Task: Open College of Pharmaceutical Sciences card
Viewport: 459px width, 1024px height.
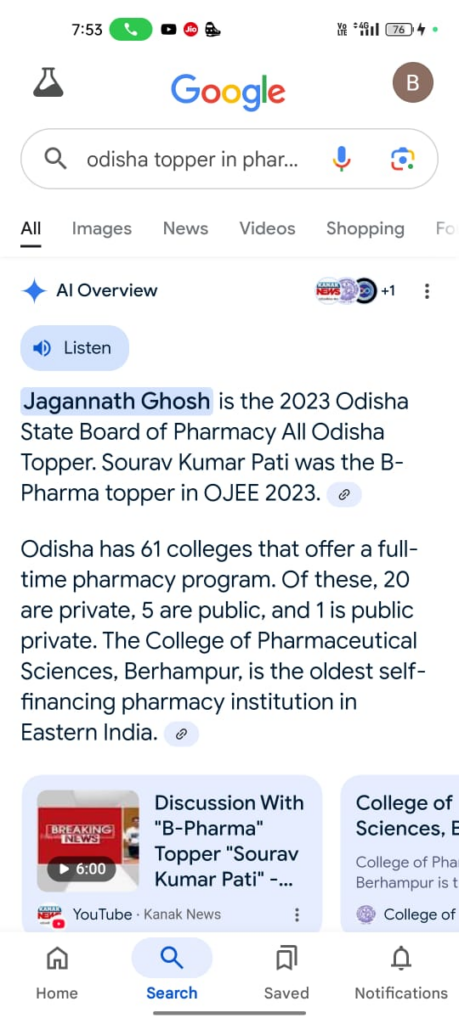Action: click(x=400, y=853)
